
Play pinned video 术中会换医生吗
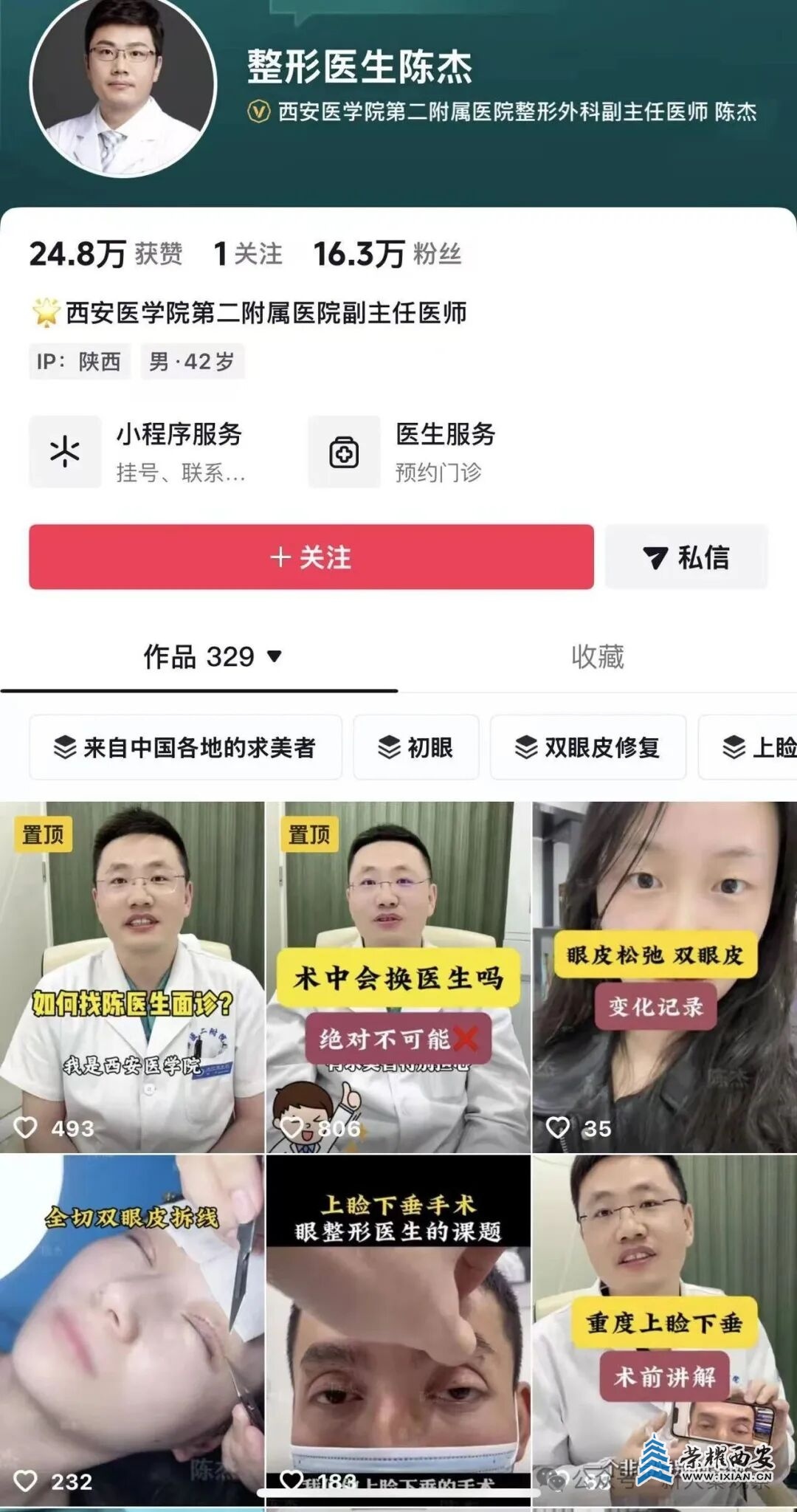click(x=398, y=976)
